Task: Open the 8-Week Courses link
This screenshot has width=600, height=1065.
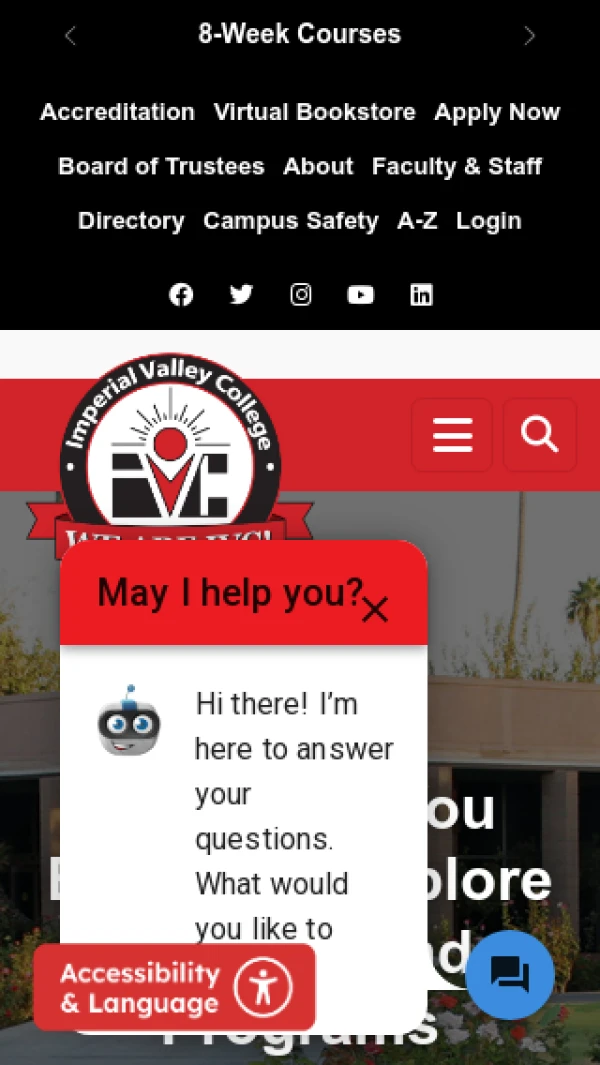Action: click(299, 34)
